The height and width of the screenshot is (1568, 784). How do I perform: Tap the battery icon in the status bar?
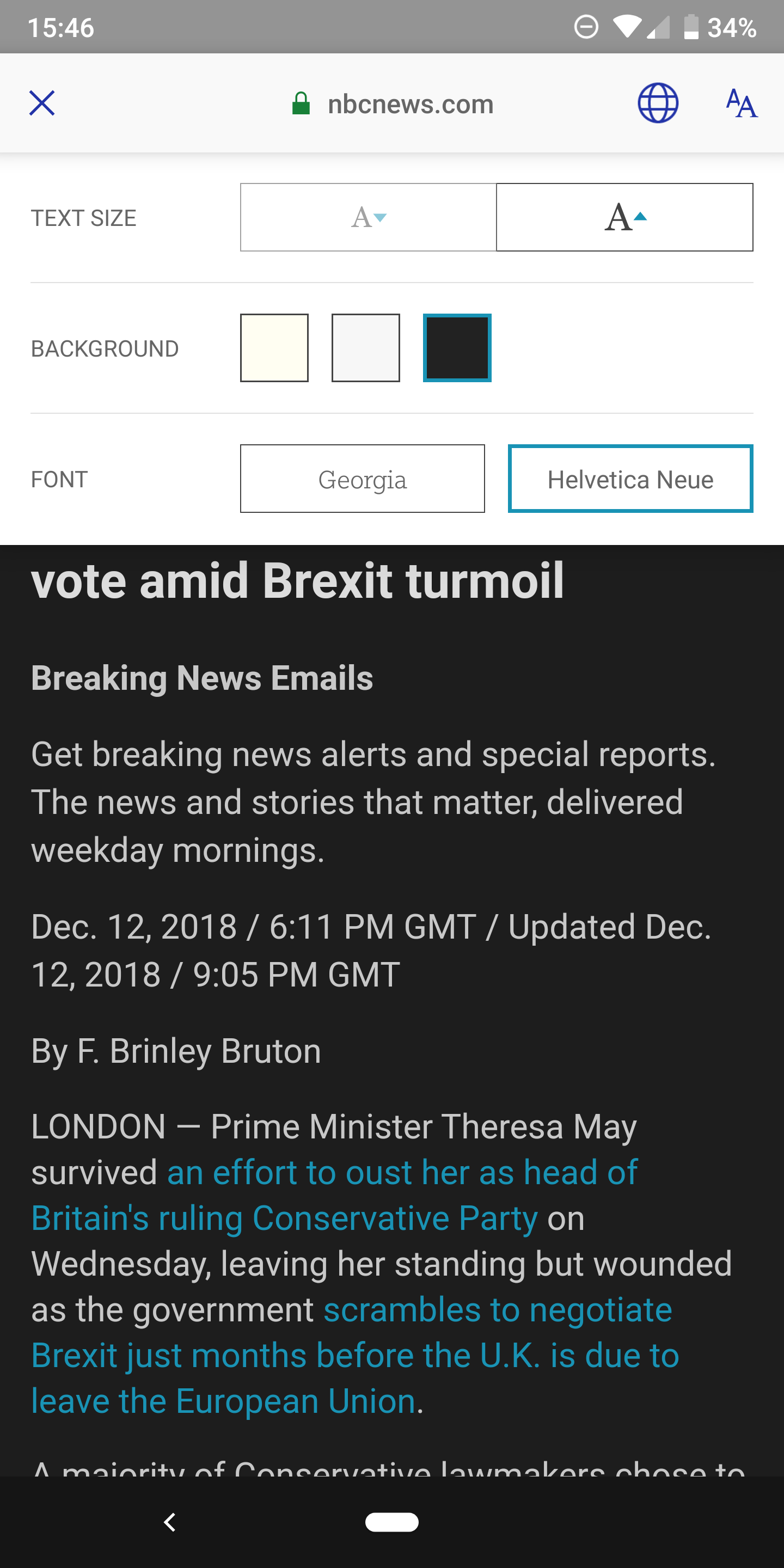click(x=692, y=26)
